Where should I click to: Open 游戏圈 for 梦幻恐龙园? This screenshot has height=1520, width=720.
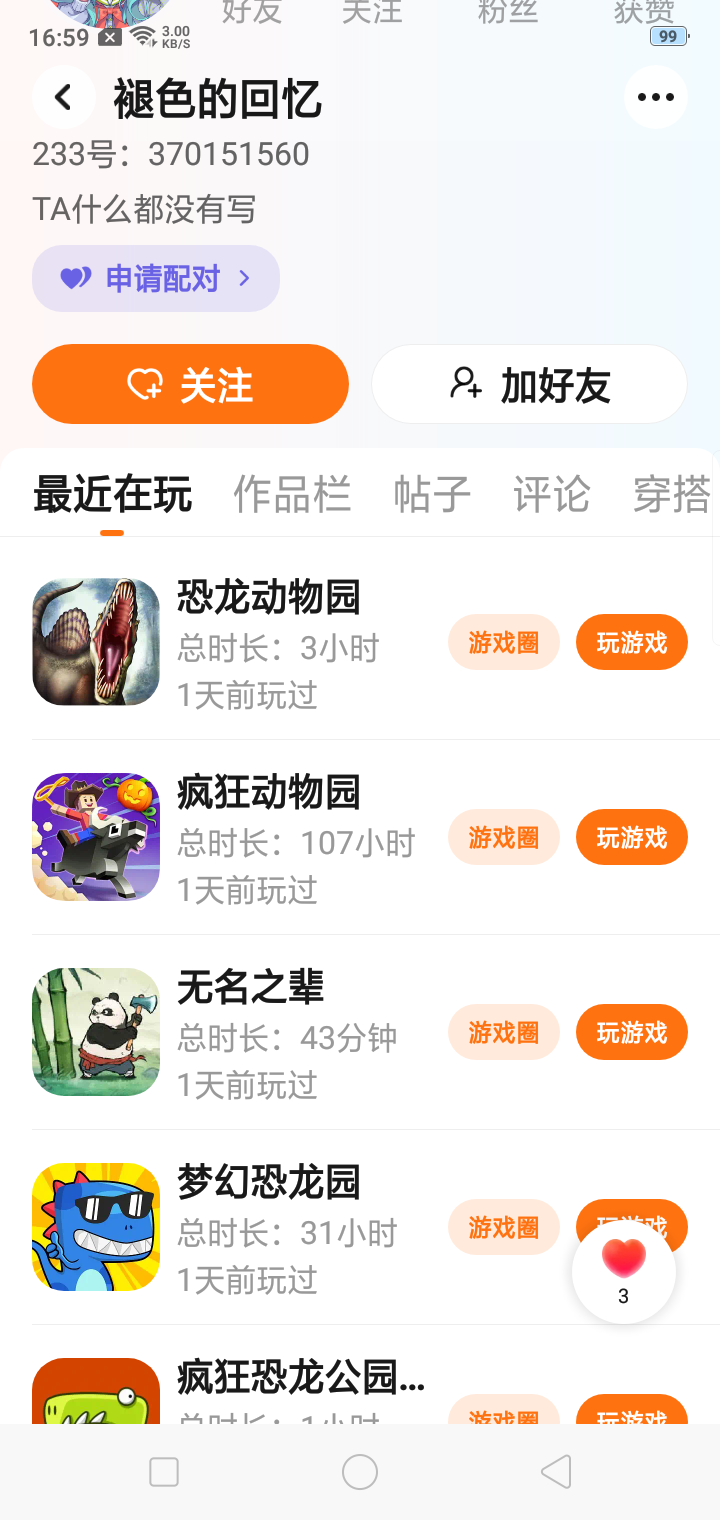[503, 1227]
